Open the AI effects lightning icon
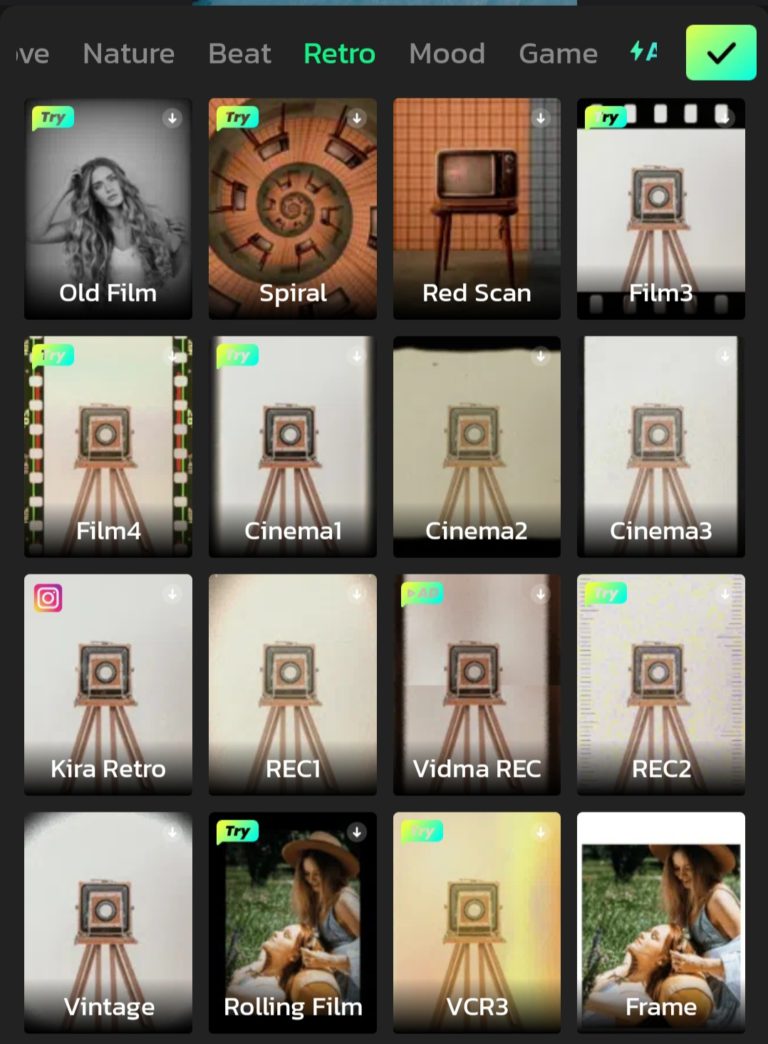 [641, 52]
